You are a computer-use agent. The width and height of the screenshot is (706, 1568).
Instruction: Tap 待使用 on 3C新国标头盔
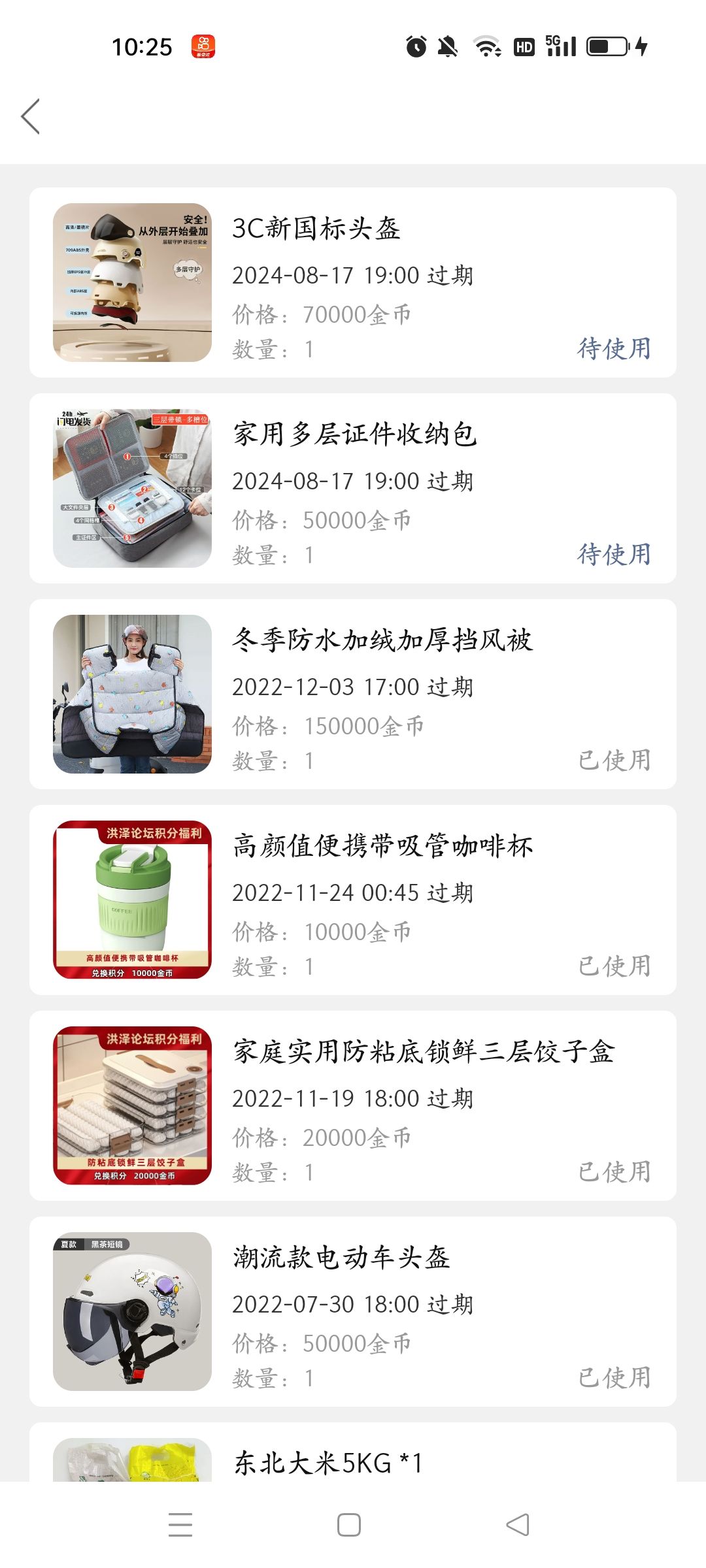[614, 348]
